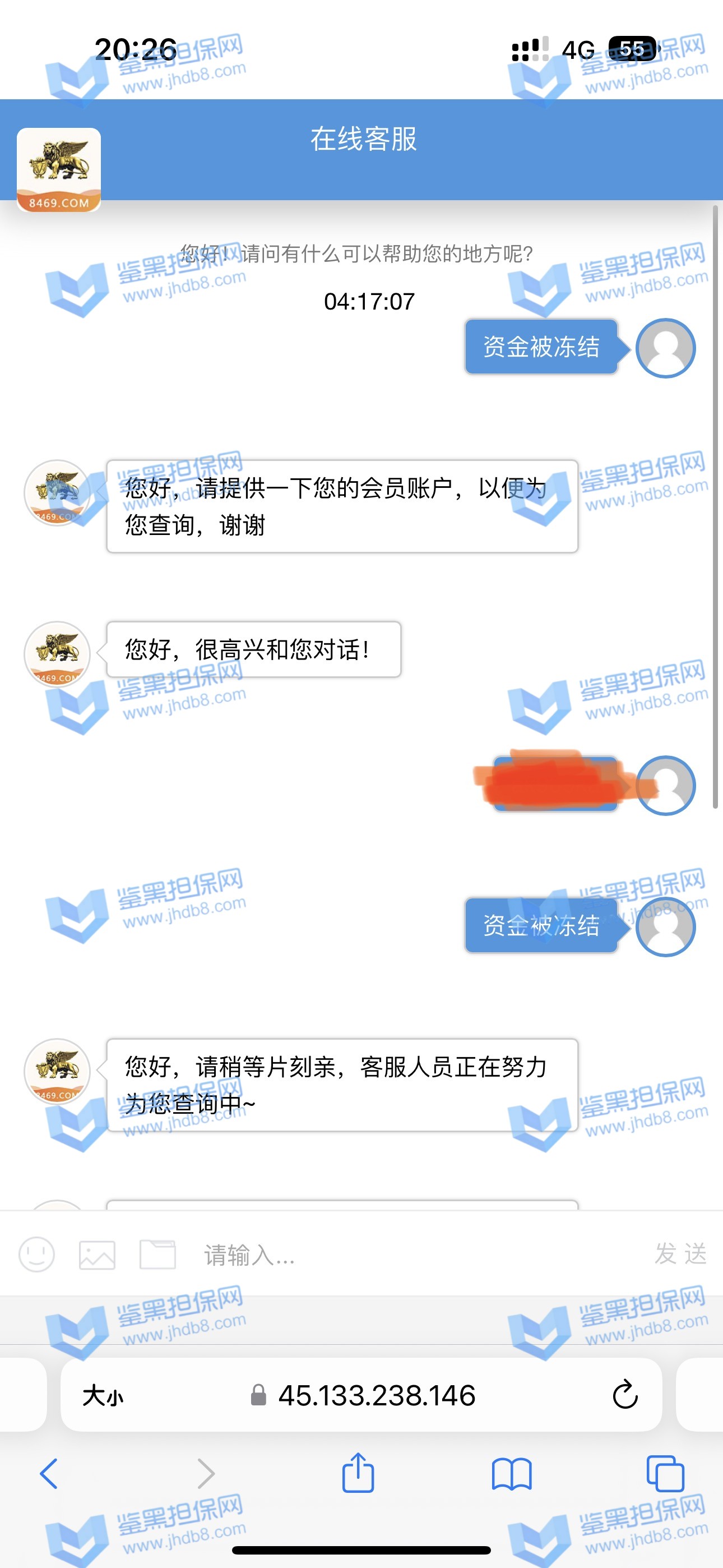Open the 大小 page settings
Image resolution: width=723 pixels, height=1568 pixels.
103,1395
